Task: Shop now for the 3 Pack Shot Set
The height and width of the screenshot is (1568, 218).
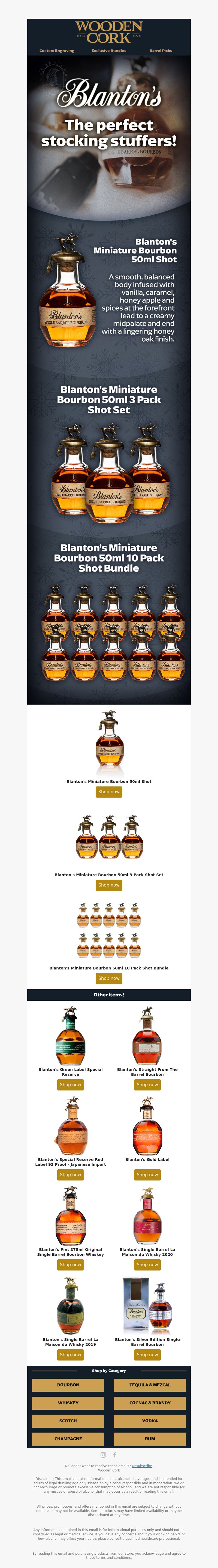Action: 109,885
